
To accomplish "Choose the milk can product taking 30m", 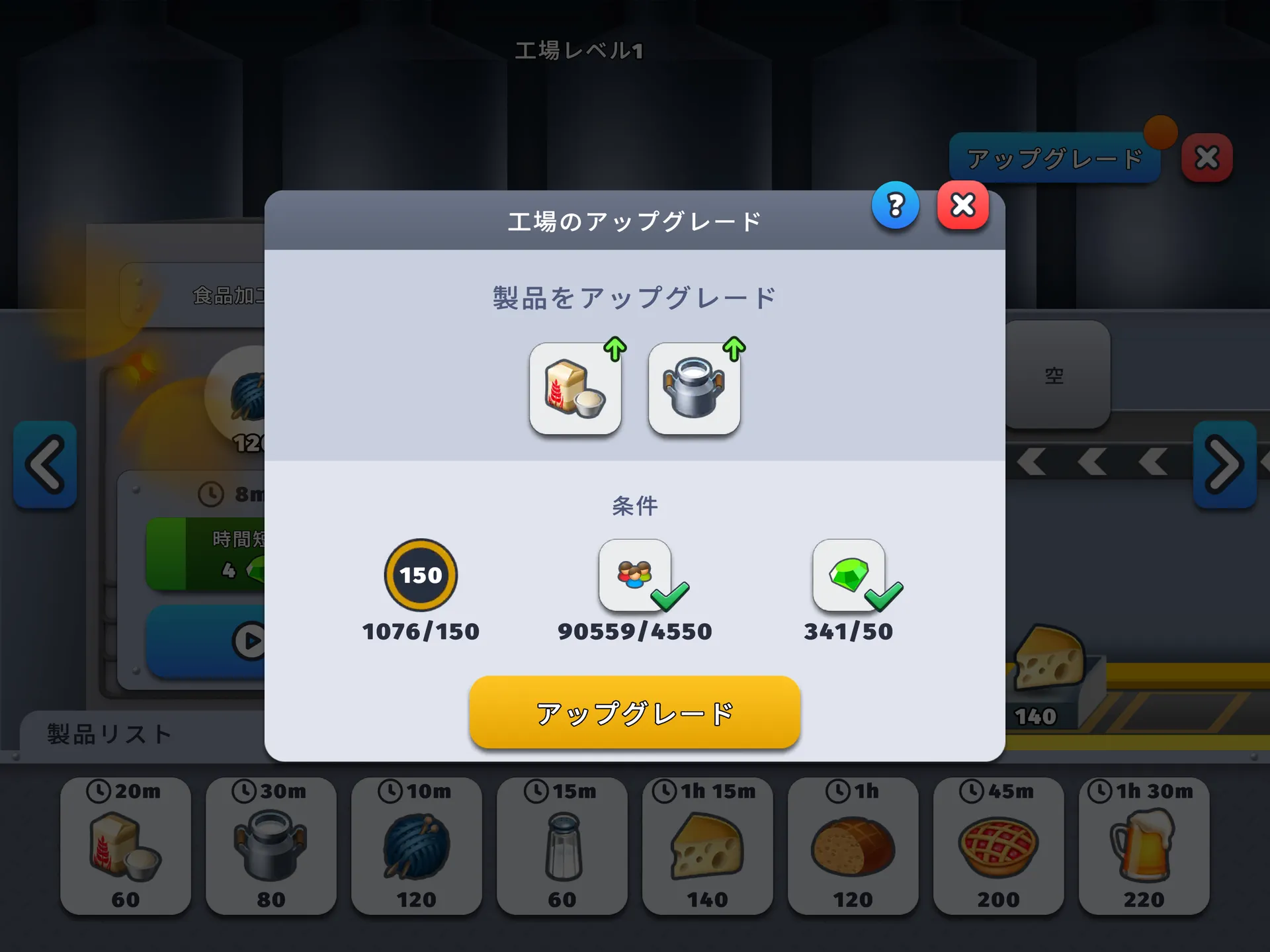I will pyautogui.click(x=271, y=846).
